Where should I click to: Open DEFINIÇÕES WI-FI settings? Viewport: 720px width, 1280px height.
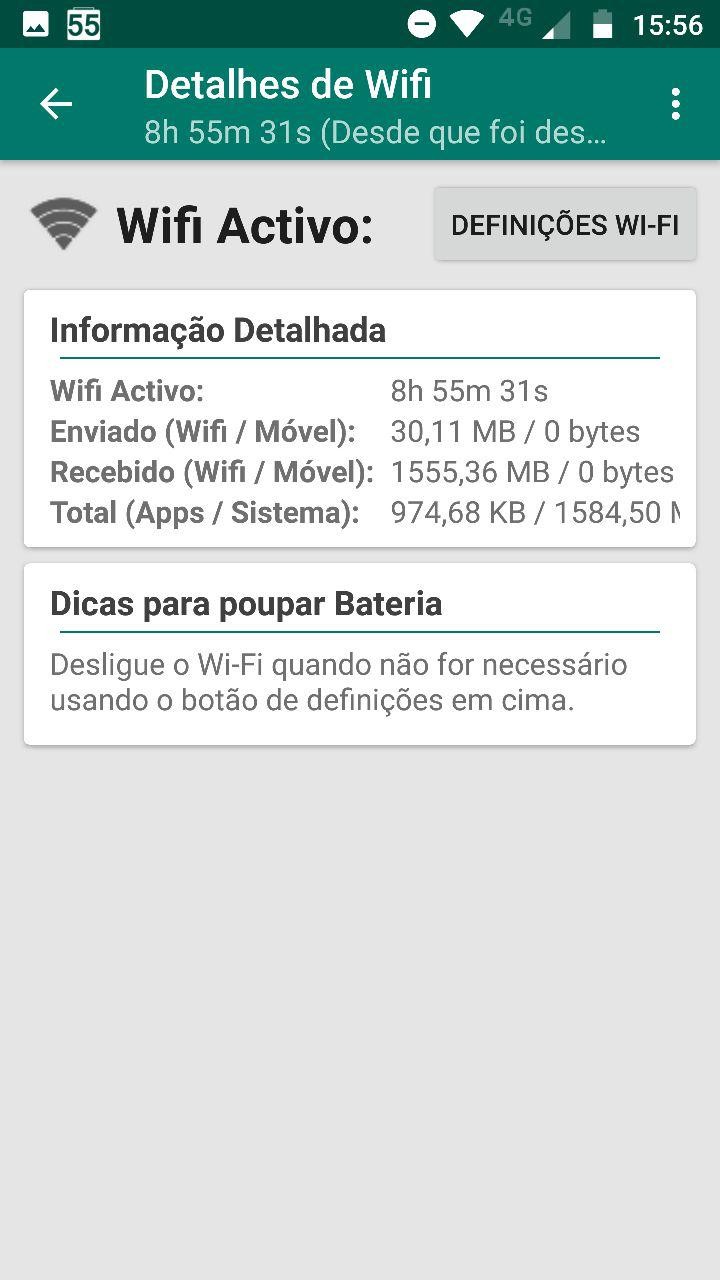(x=565, y=225)
